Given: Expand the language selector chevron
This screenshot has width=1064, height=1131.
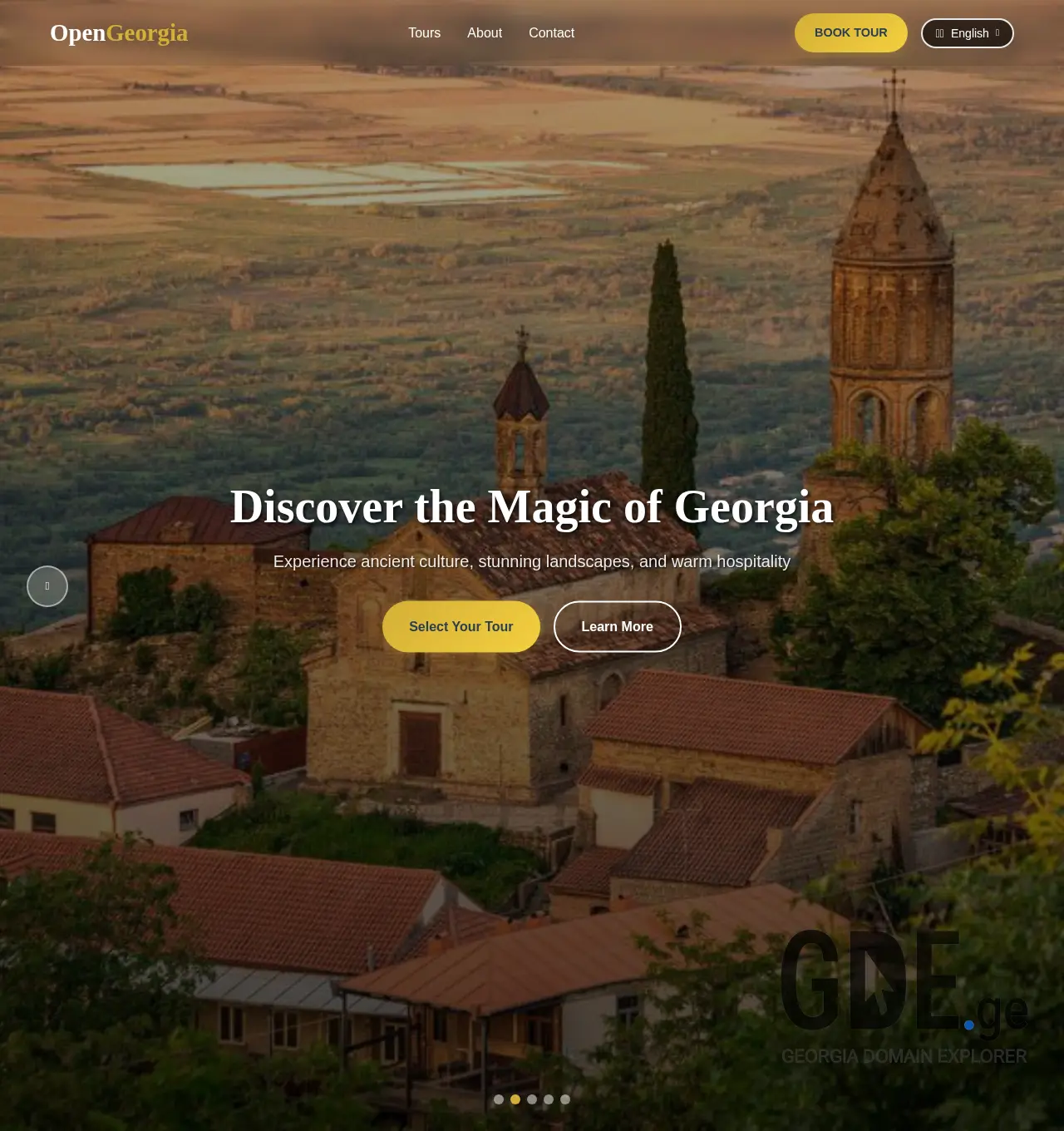Looking at the screenshot, I should 995,33.
